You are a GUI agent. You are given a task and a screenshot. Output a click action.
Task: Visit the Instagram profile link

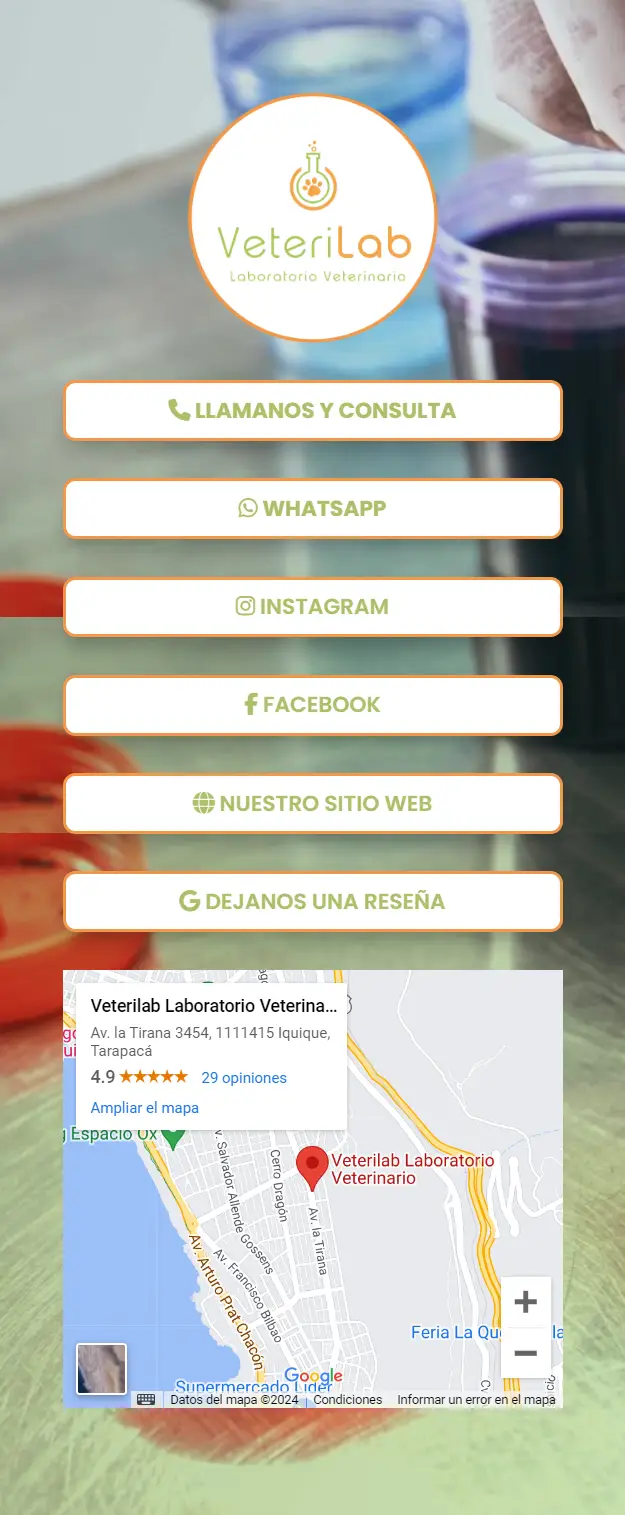click(312, 606)
